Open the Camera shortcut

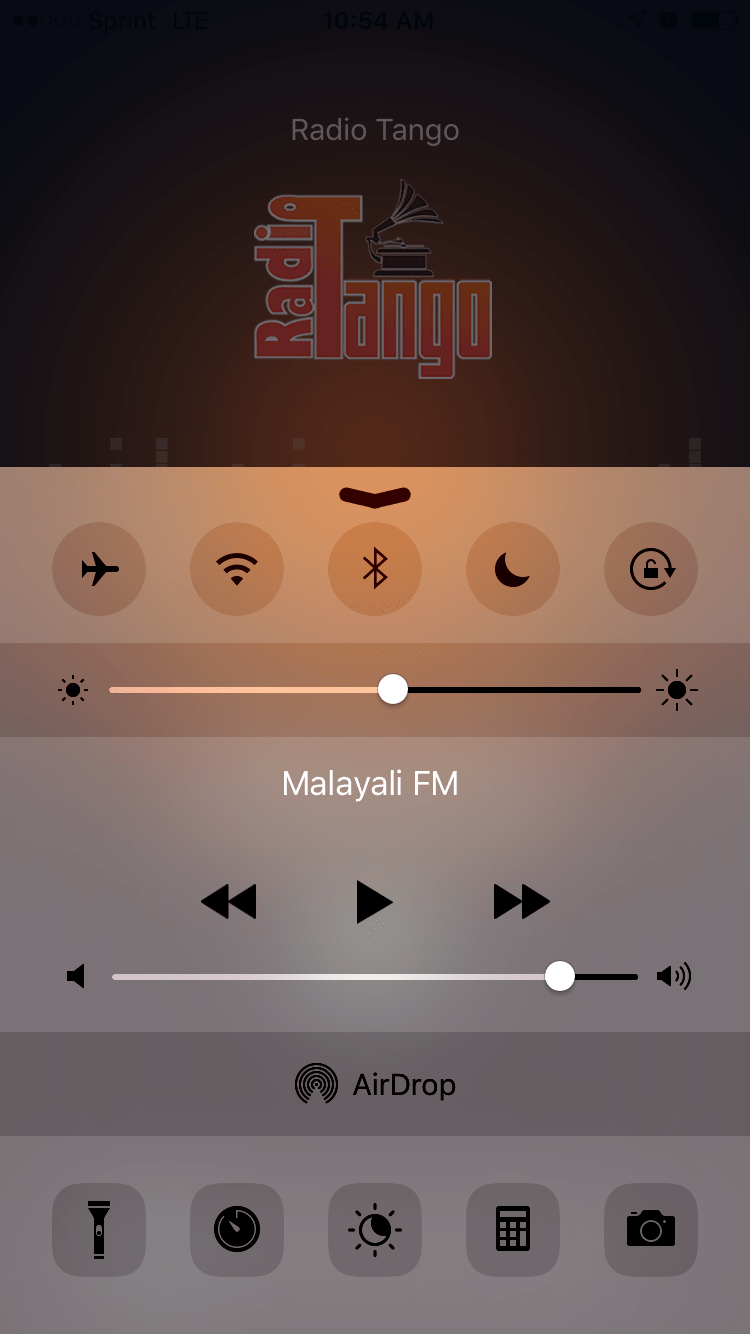tap(651, 1229)
